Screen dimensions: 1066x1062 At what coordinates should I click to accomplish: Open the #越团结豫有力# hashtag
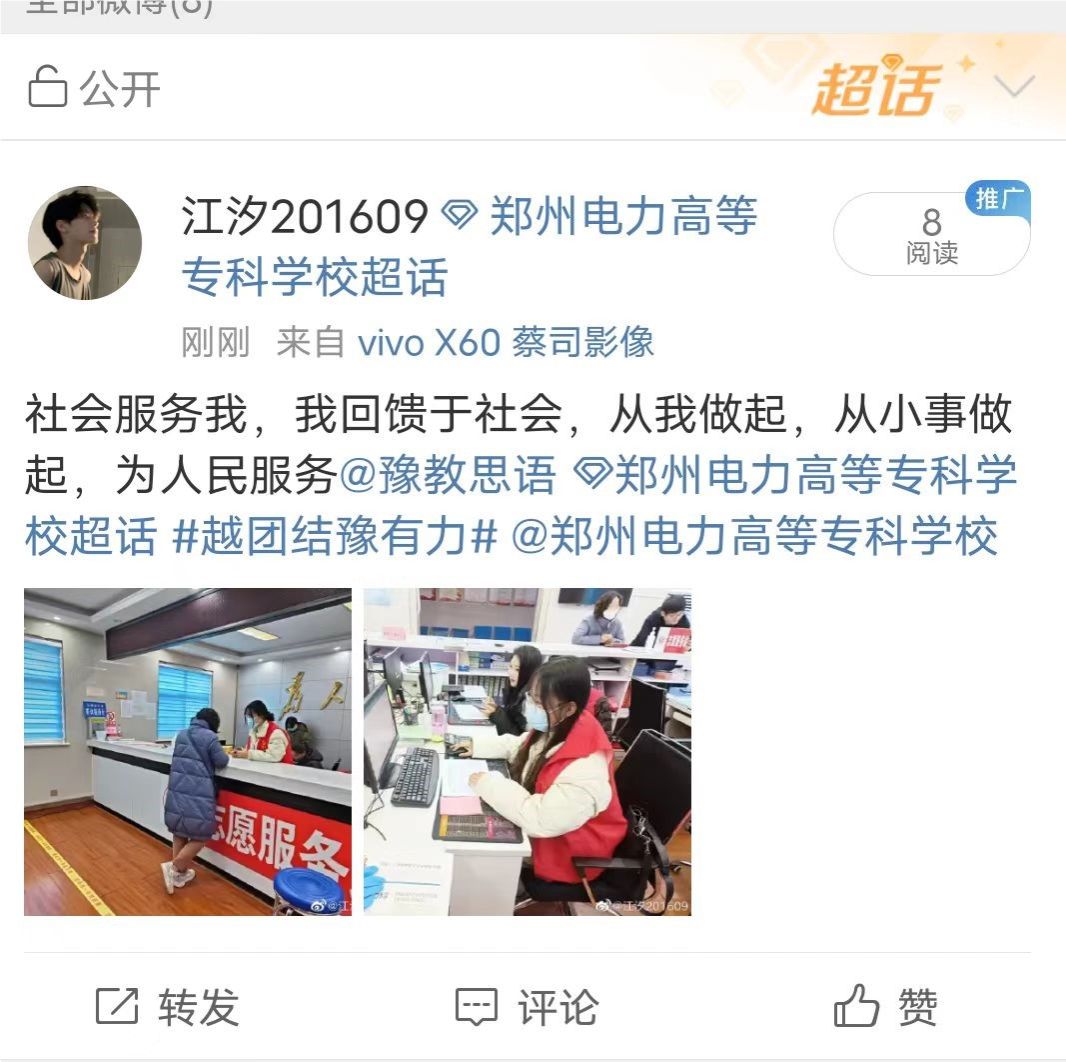[334, 538]
